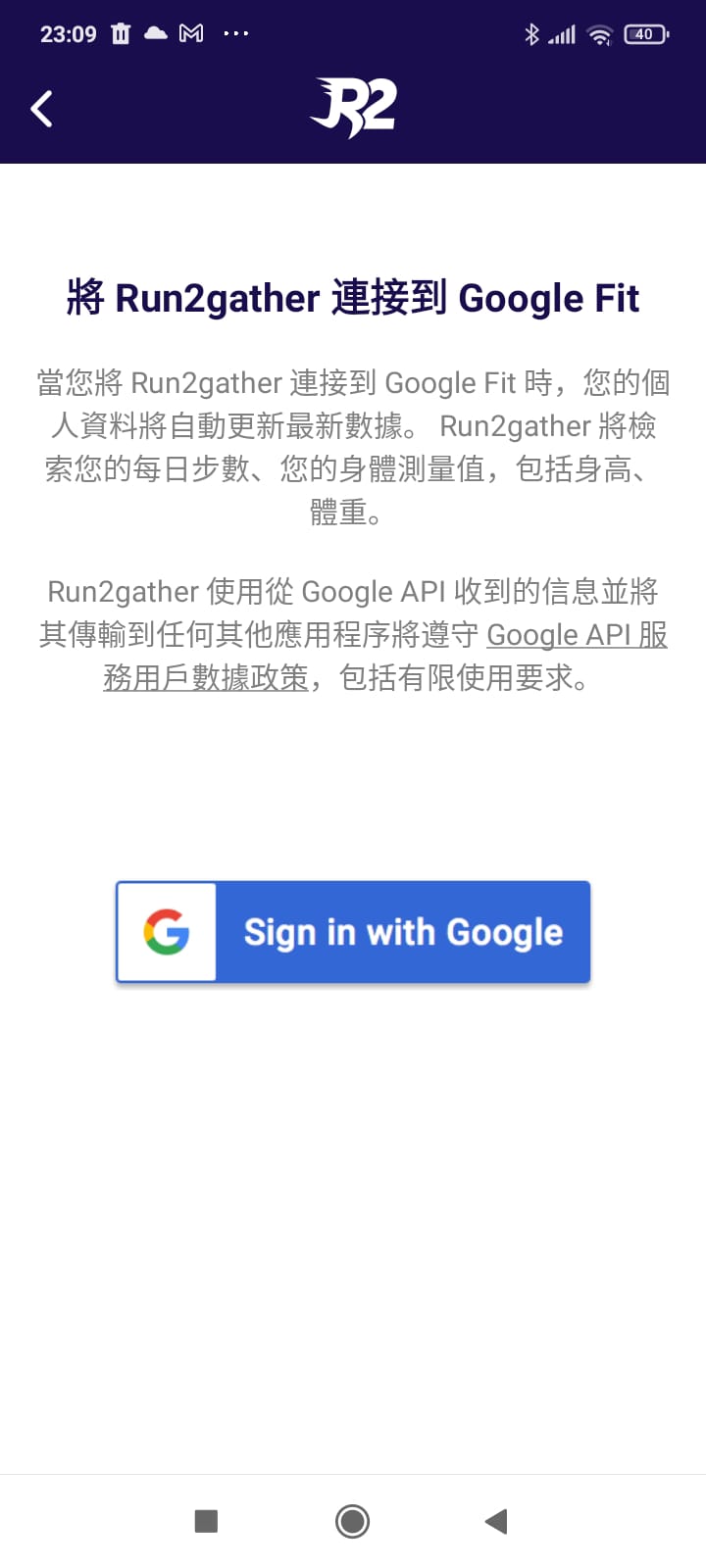Image resolution: width=706 pixels, height=1568 pixels.
Task: Open the Google API user data policy link
Action: tap(577, 635)
